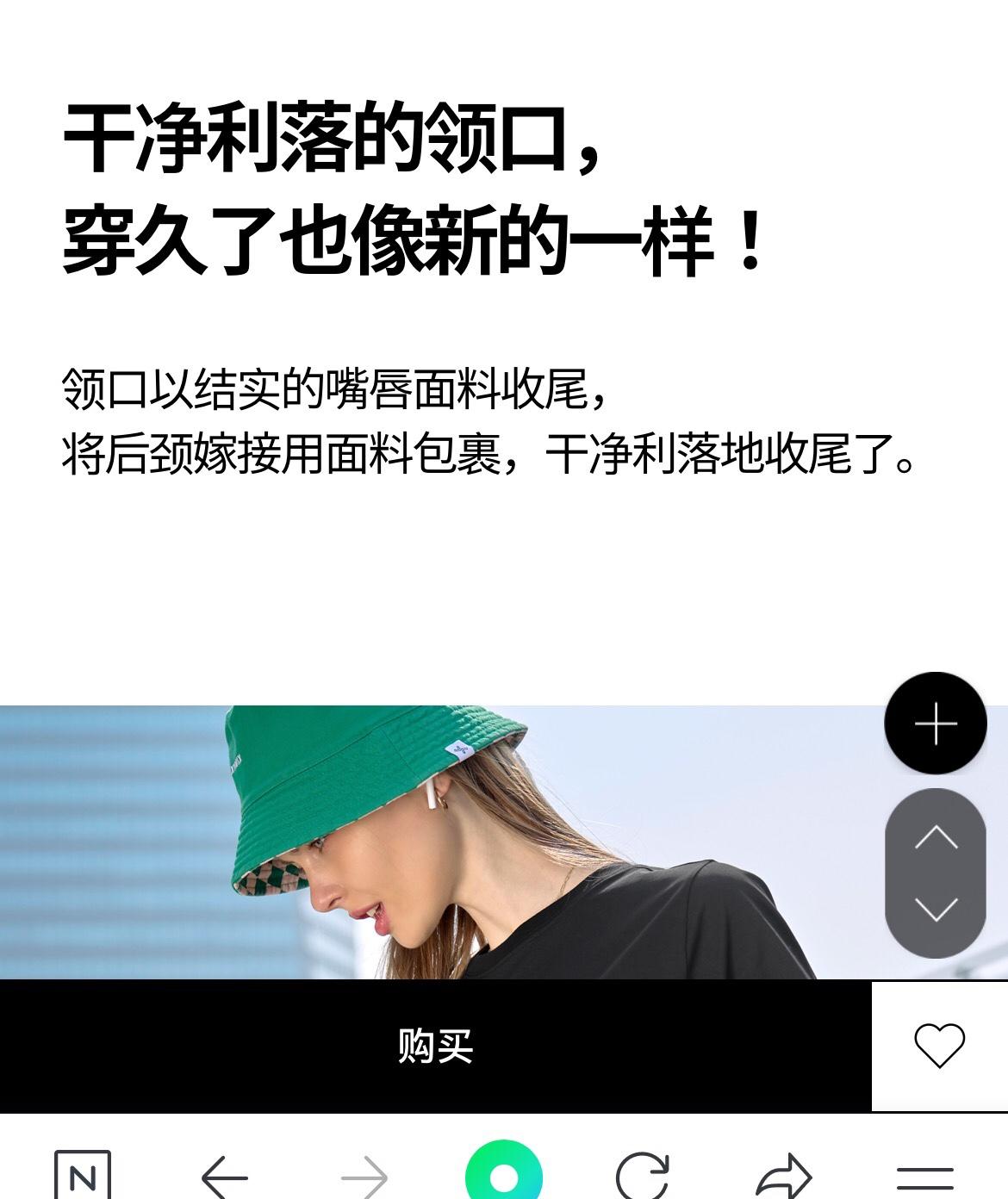Viewport: 1008px width, 1199px height.
Task: Jump to page top with up arrow
Action: (936, 836)
